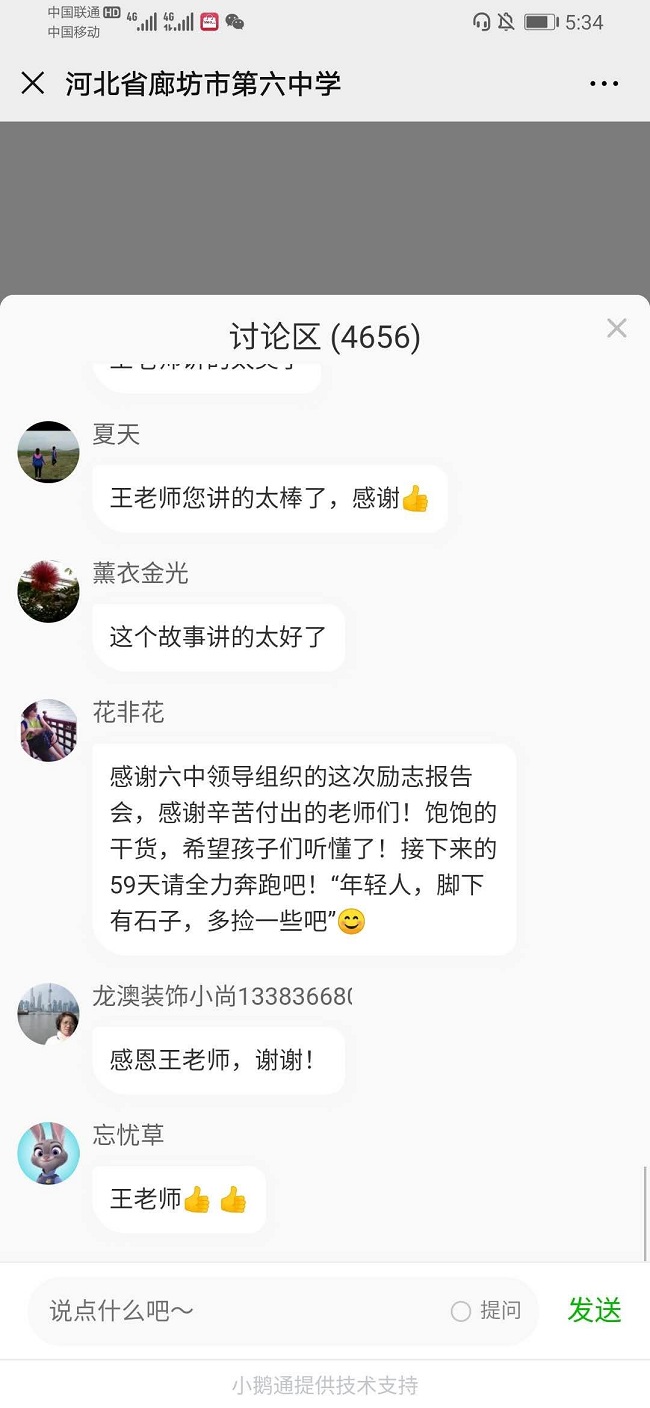Screen dimensions: 650x1408
Task: Open the three-dot overflow menu
Action: [604, 84]
